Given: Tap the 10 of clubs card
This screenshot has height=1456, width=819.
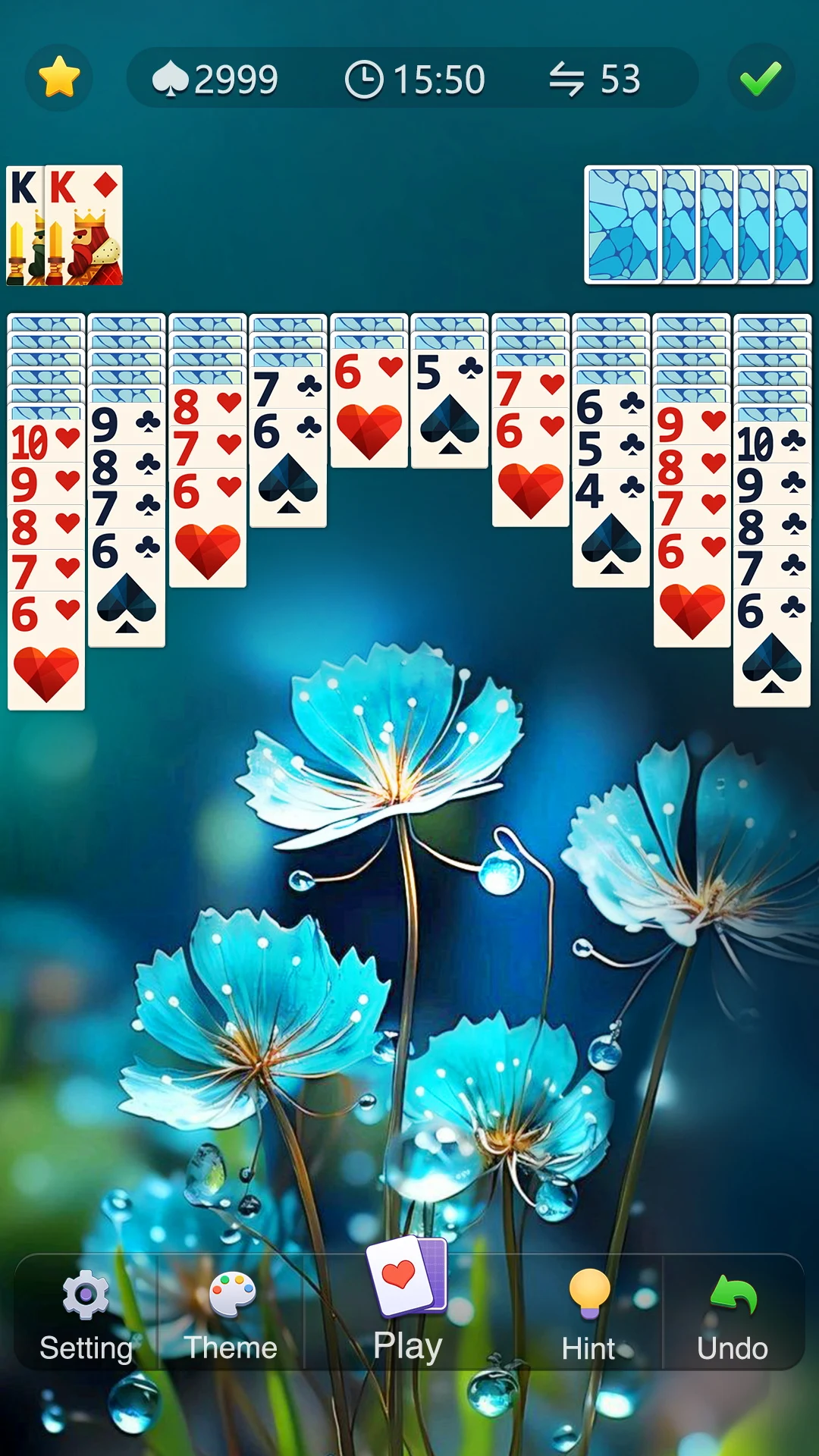Looking at the screenshot, I should [772, 443].
